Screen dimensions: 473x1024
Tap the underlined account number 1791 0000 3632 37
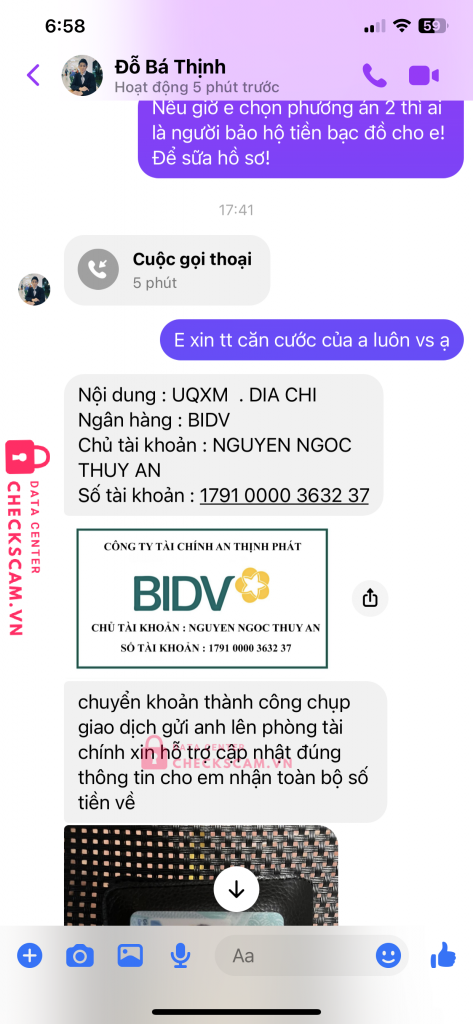tap(284, 495)
